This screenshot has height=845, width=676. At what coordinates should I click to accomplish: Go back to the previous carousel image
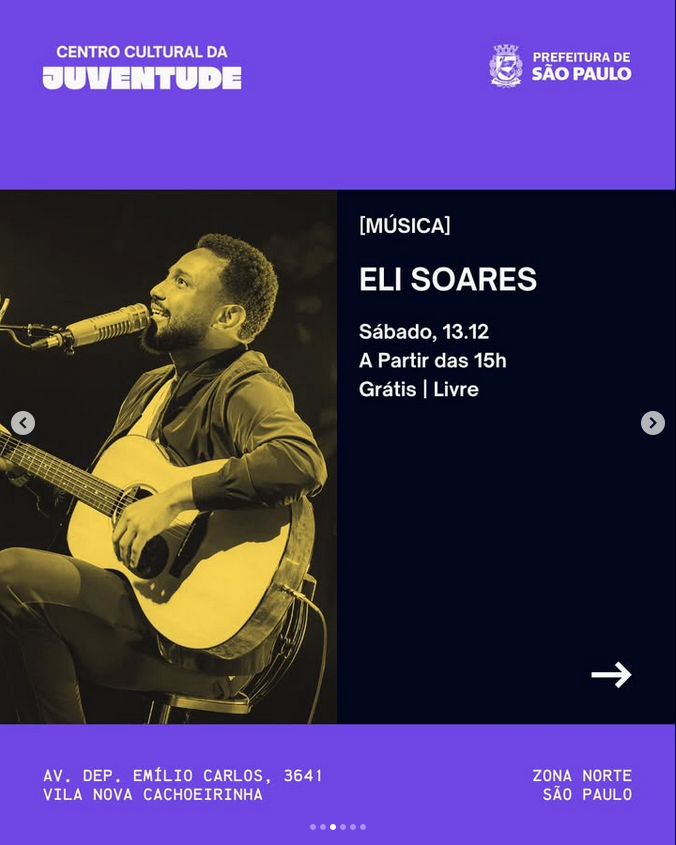pyautogui.click(x=23, y=423)
